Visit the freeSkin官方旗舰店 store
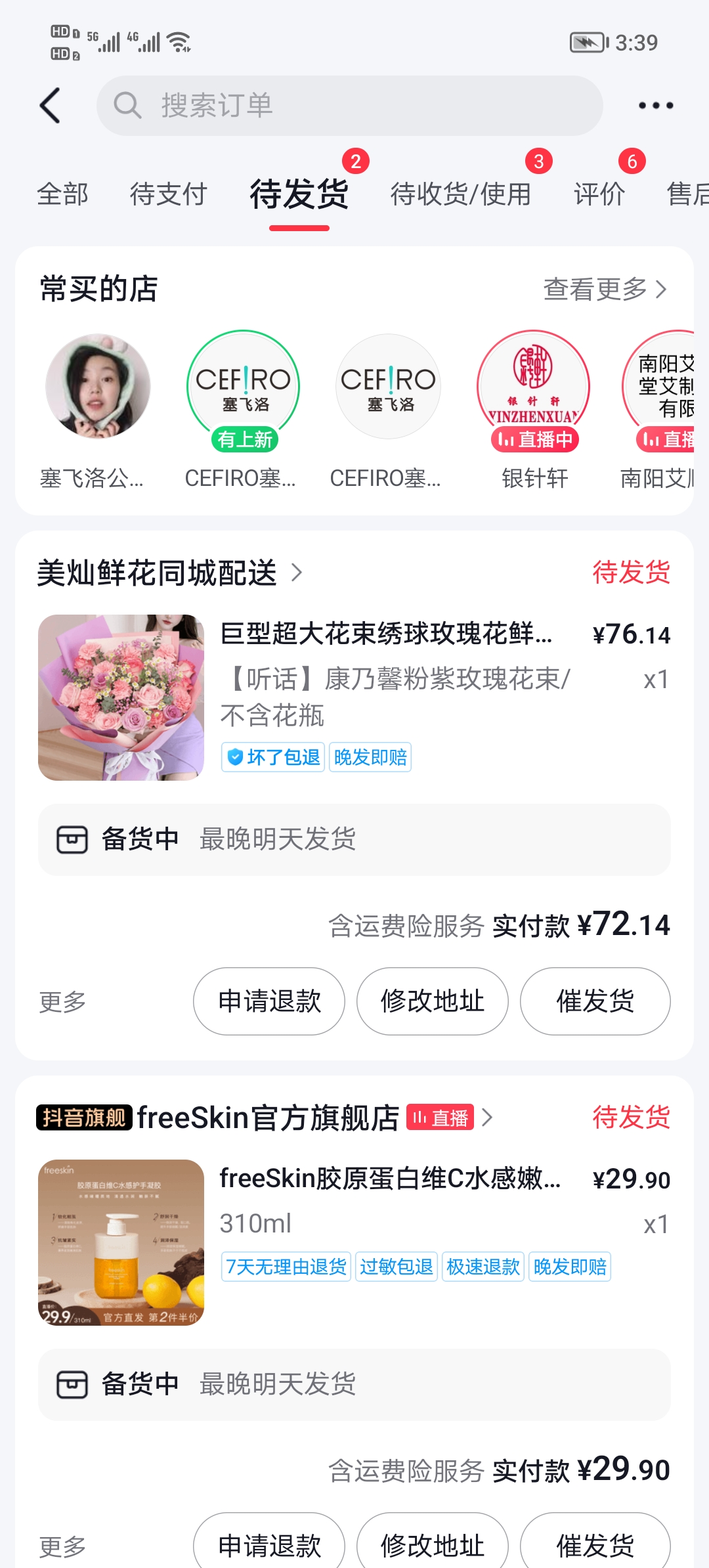 click(x=268, y=1118)
